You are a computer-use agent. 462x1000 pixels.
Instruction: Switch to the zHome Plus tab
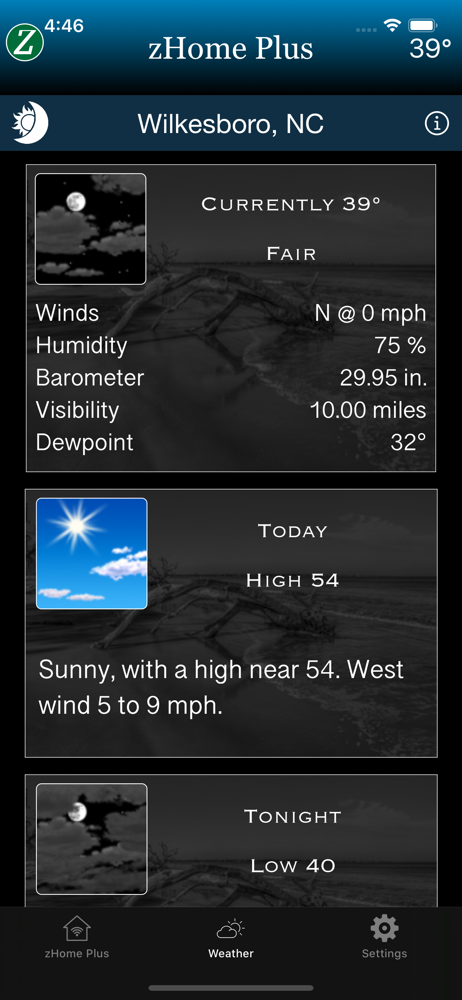(x=77, y=938)
